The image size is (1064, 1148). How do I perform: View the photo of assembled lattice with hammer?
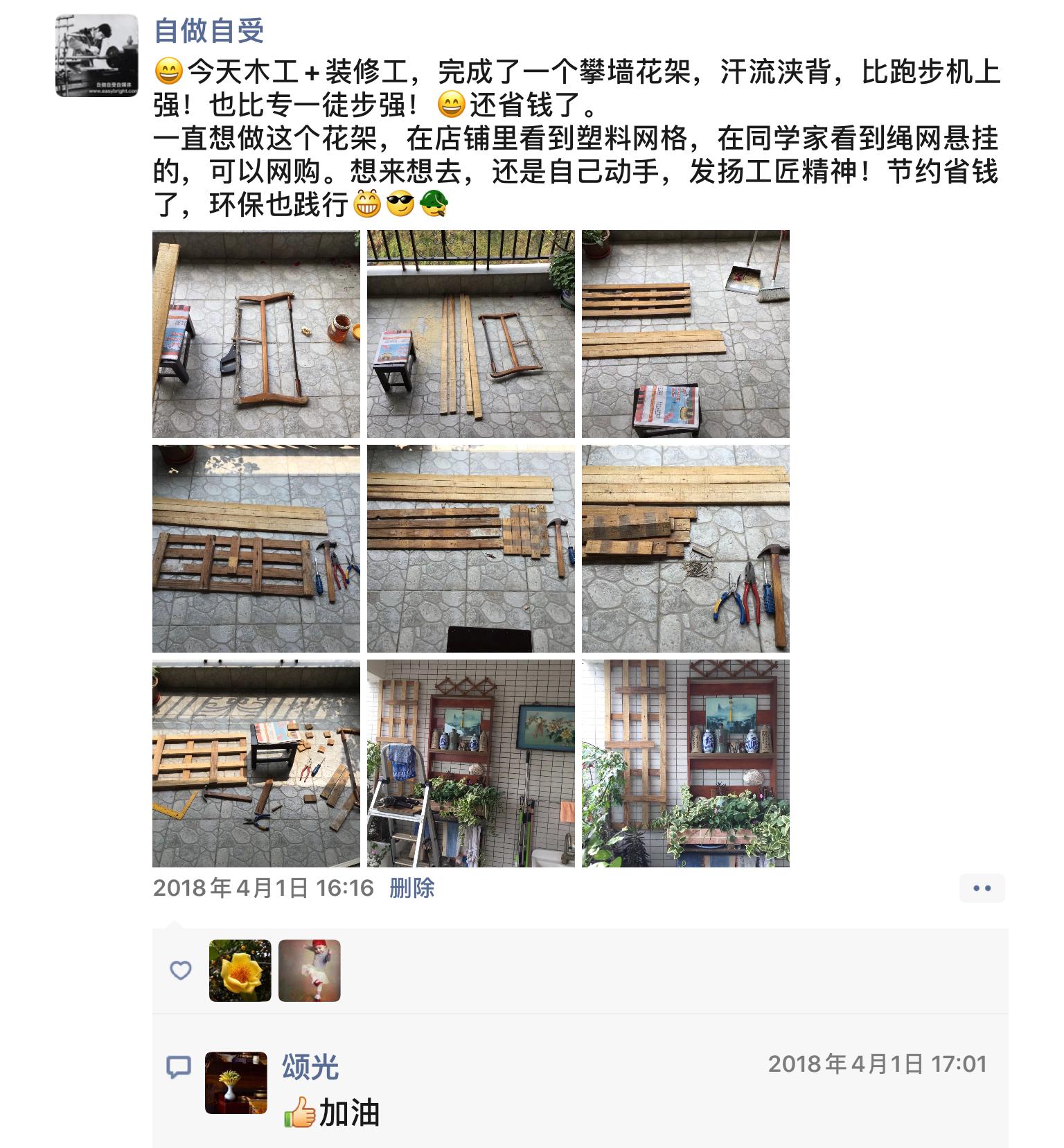tap(256, 549)
